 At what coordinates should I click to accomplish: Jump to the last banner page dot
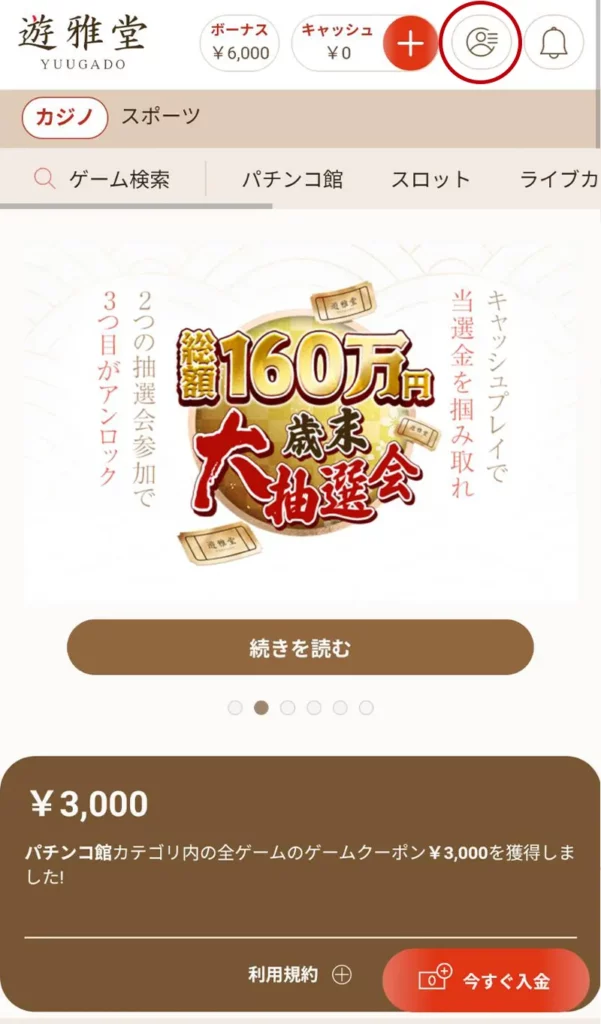(x=366, y=707)
